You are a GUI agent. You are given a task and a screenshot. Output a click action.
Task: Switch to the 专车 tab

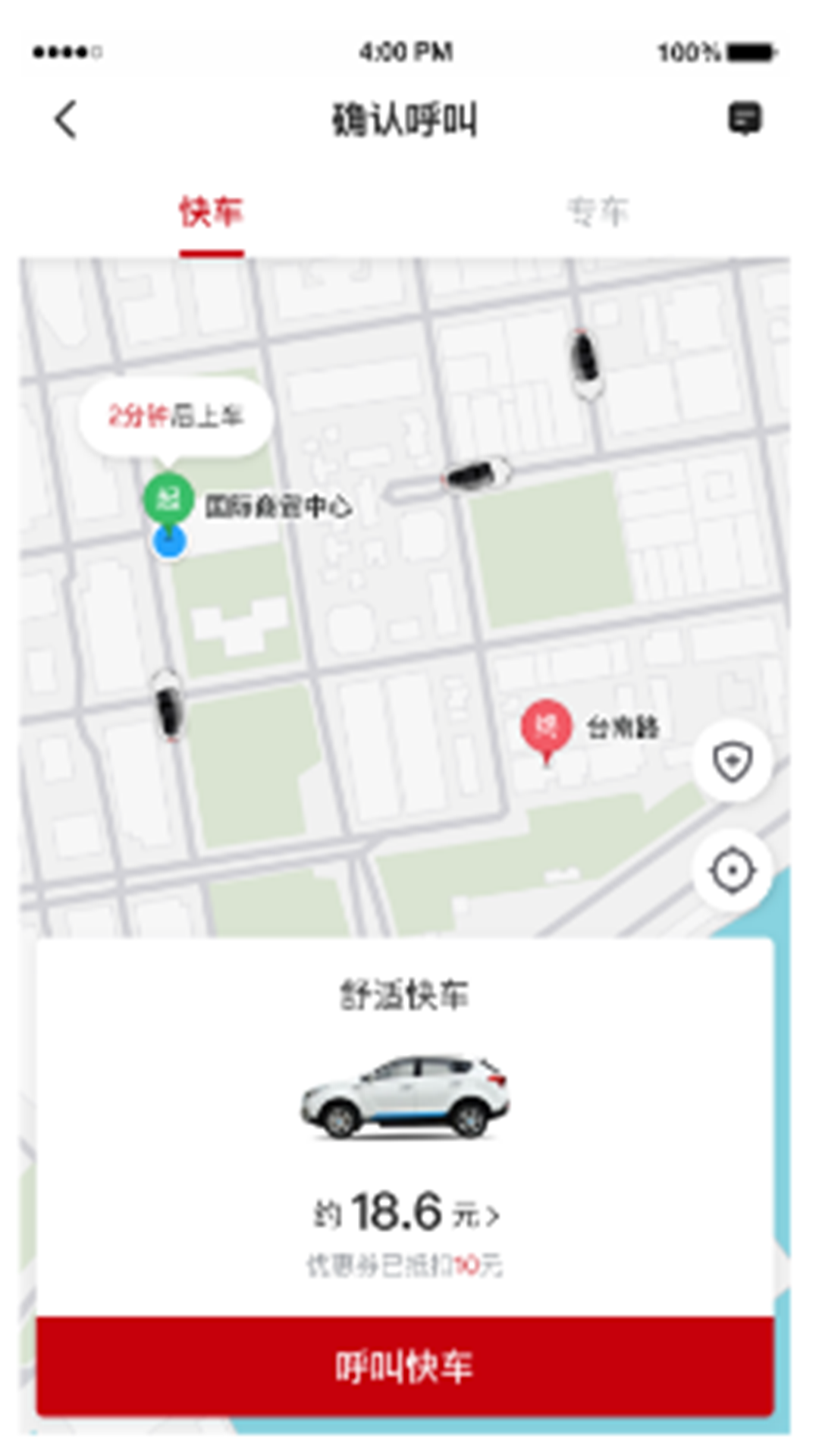[598, 212]
